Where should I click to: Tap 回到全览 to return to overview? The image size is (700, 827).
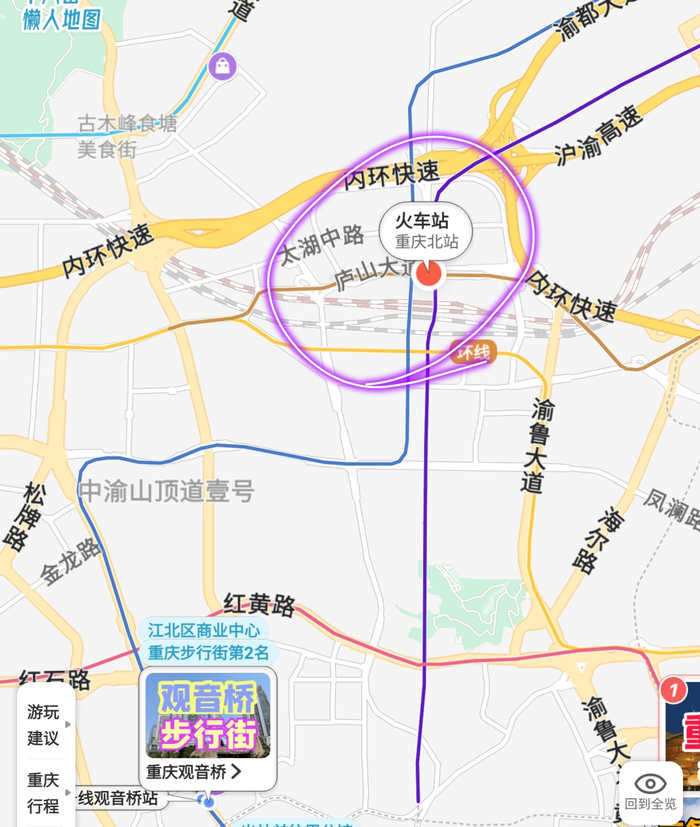[650, 792]
